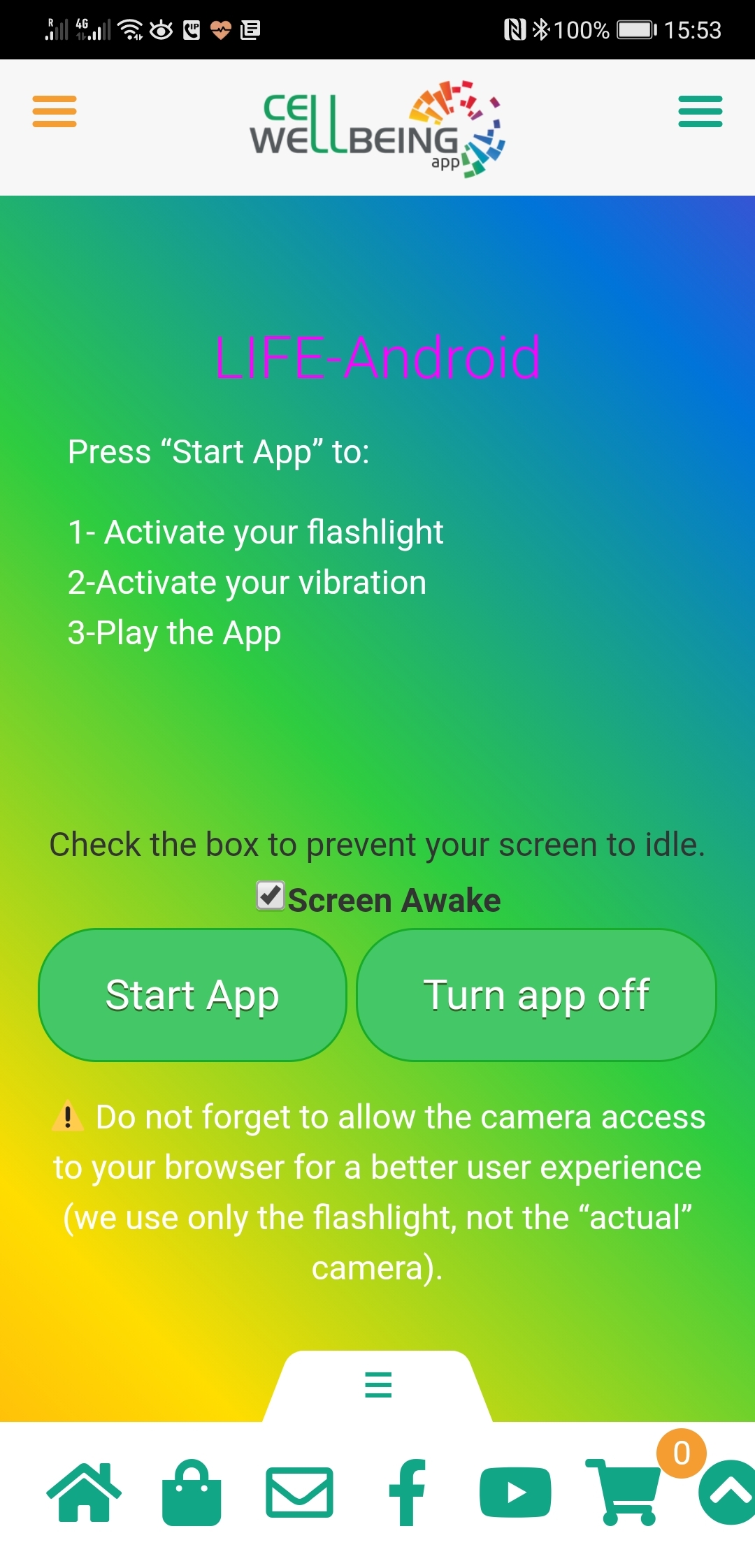The height and width of the screenshot is (1568, 755).
Task: Tap the Start App button
Action: (x=192, y=995)
